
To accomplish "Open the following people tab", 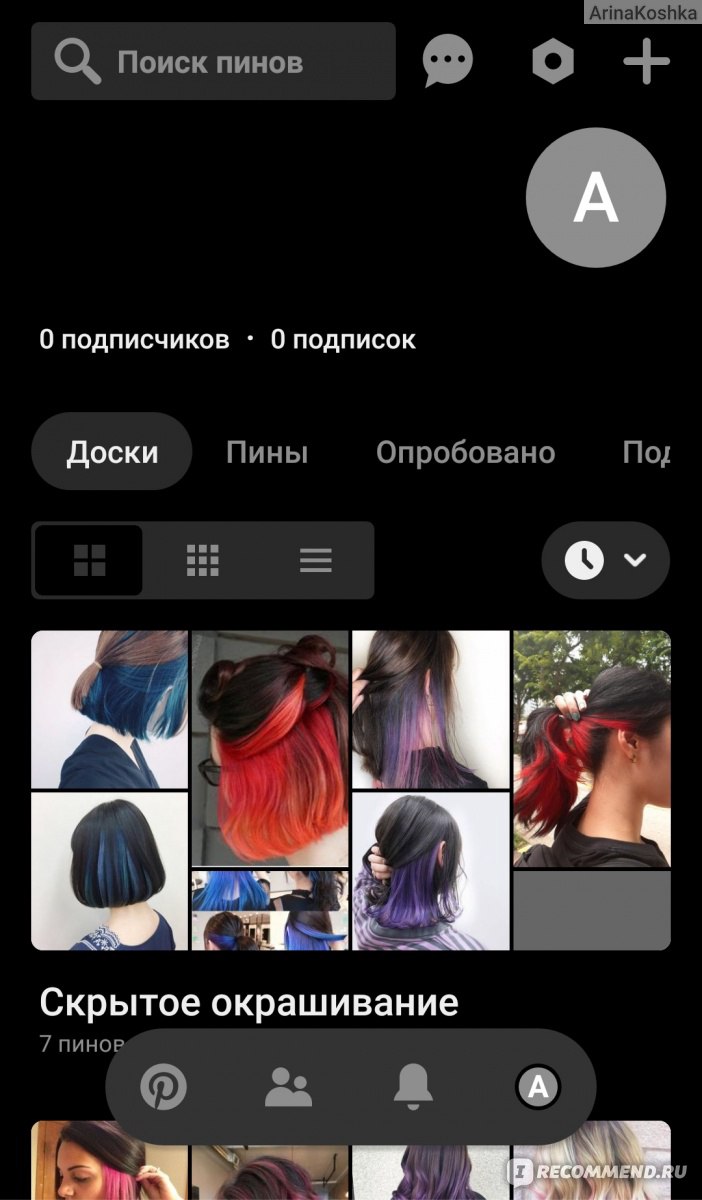I will 288,1087.
